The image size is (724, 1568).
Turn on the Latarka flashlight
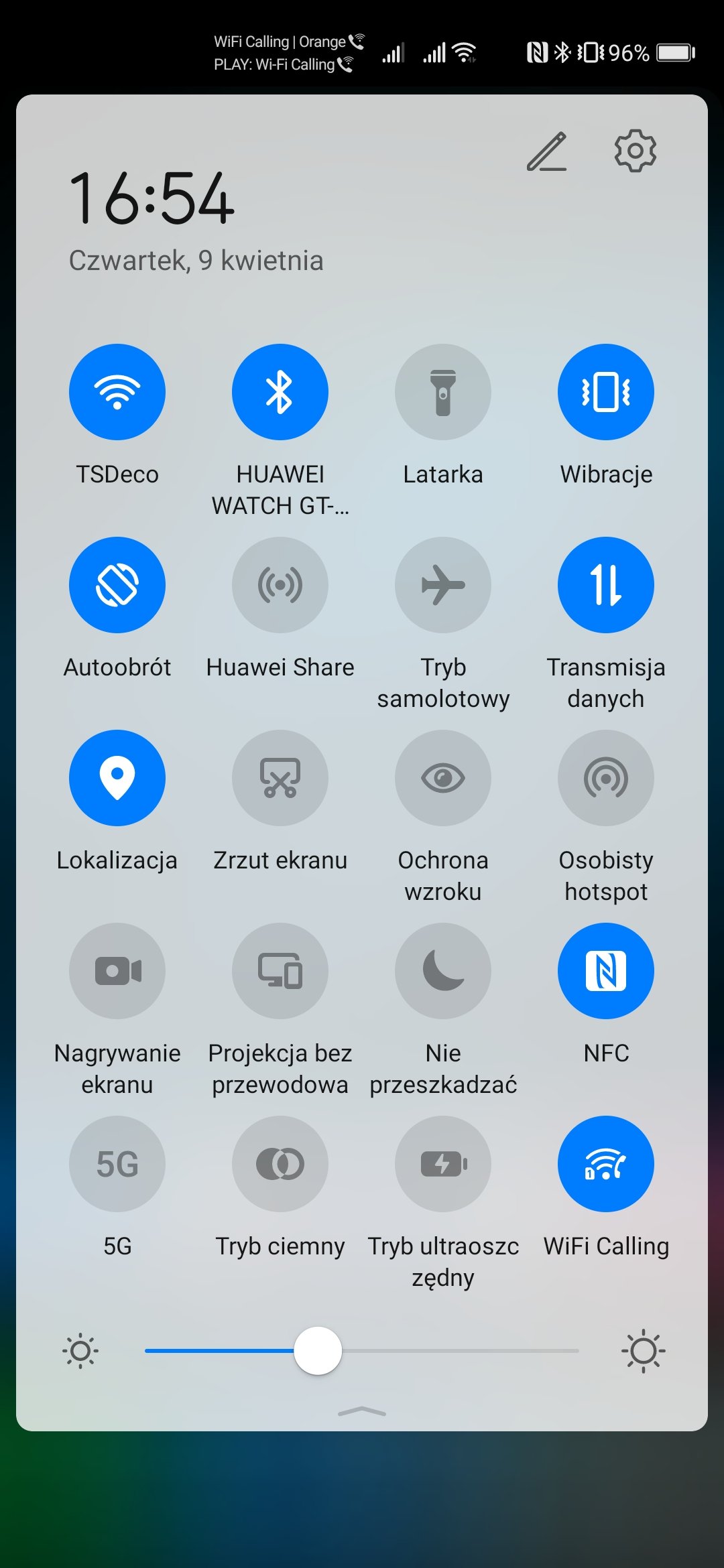[x=443, y=392]
